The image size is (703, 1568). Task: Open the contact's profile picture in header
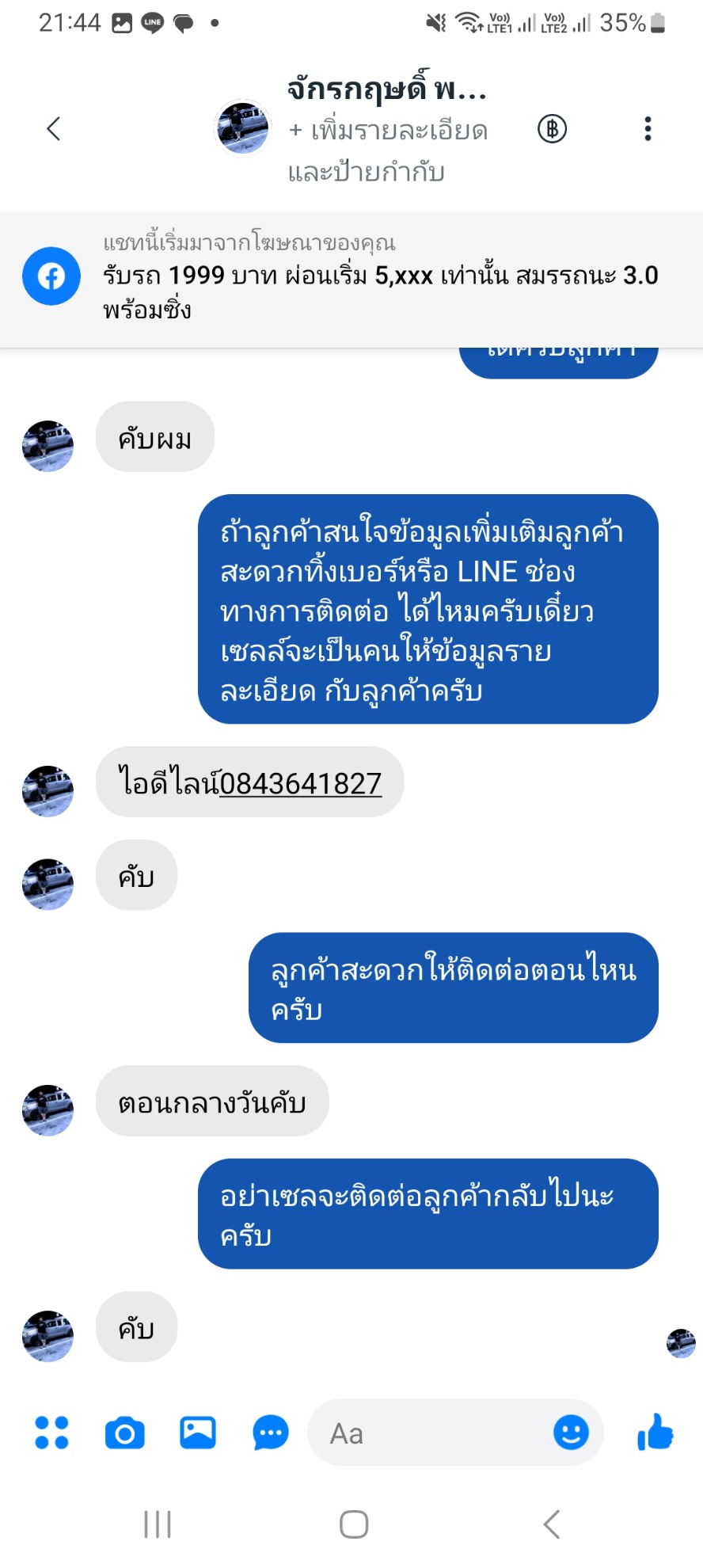pyautogui.click(x=243, y=127)
